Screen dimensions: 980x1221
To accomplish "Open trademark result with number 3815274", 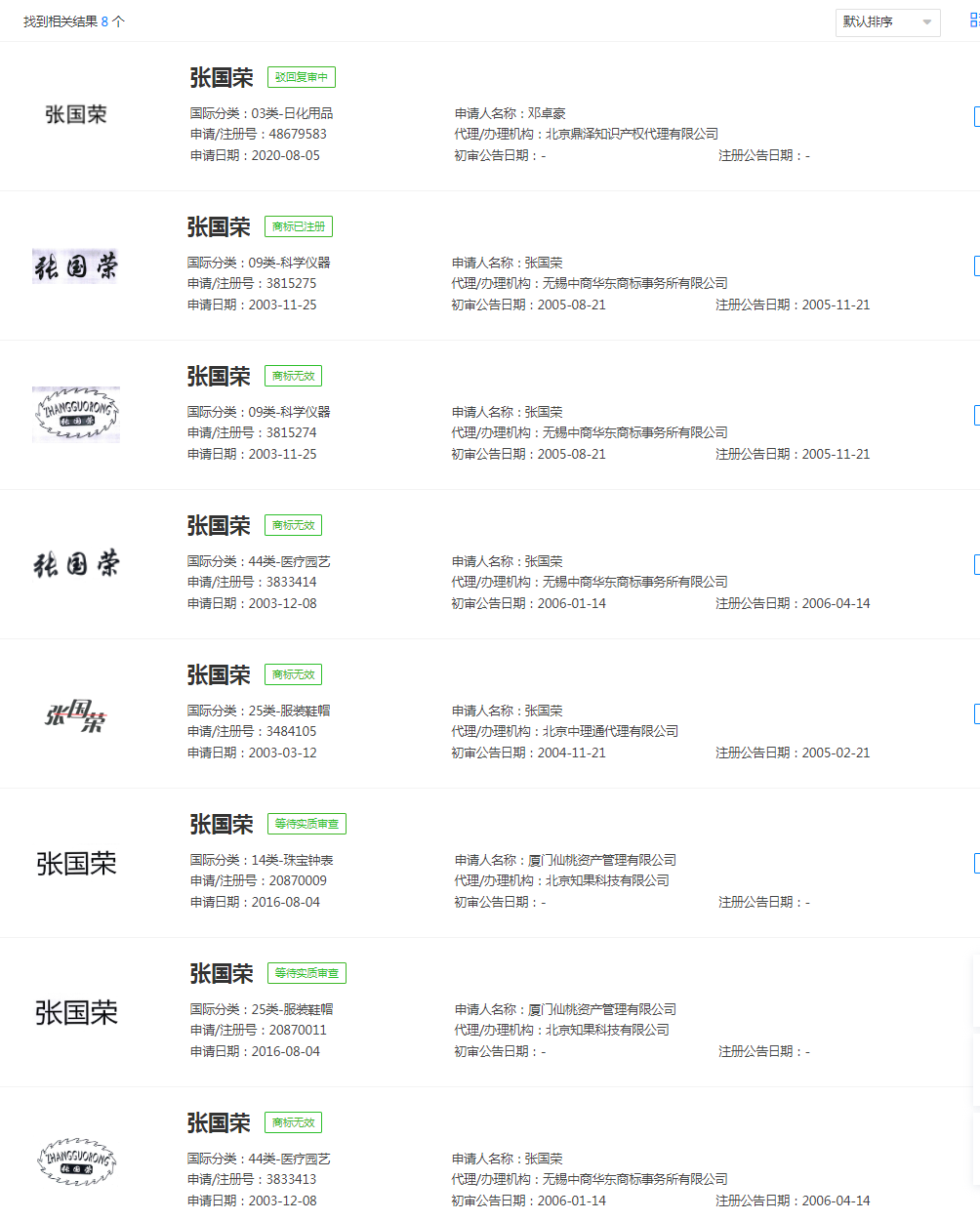I will 219,377.
